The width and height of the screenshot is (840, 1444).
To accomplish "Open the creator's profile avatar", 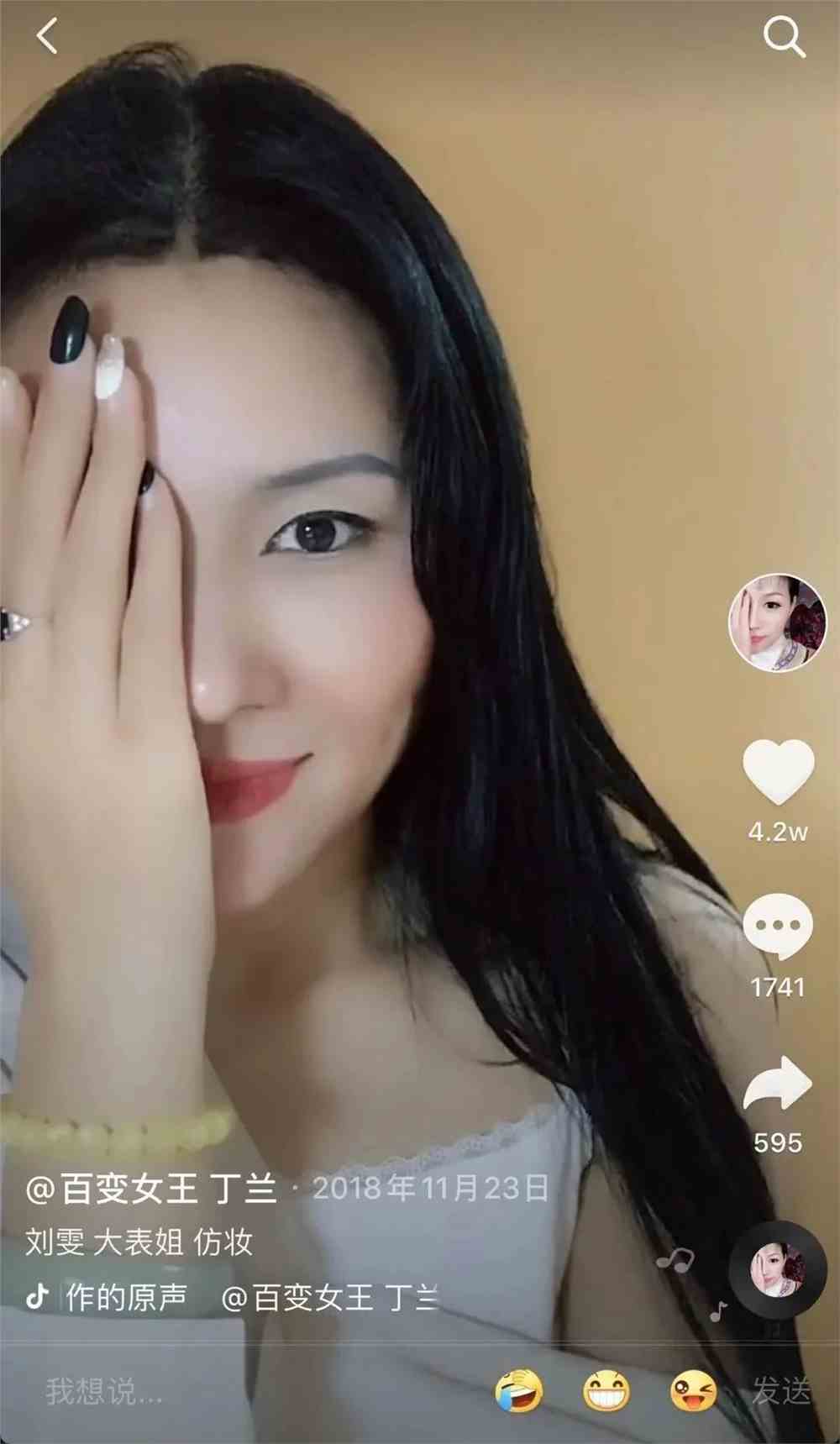I will point(777,622).
